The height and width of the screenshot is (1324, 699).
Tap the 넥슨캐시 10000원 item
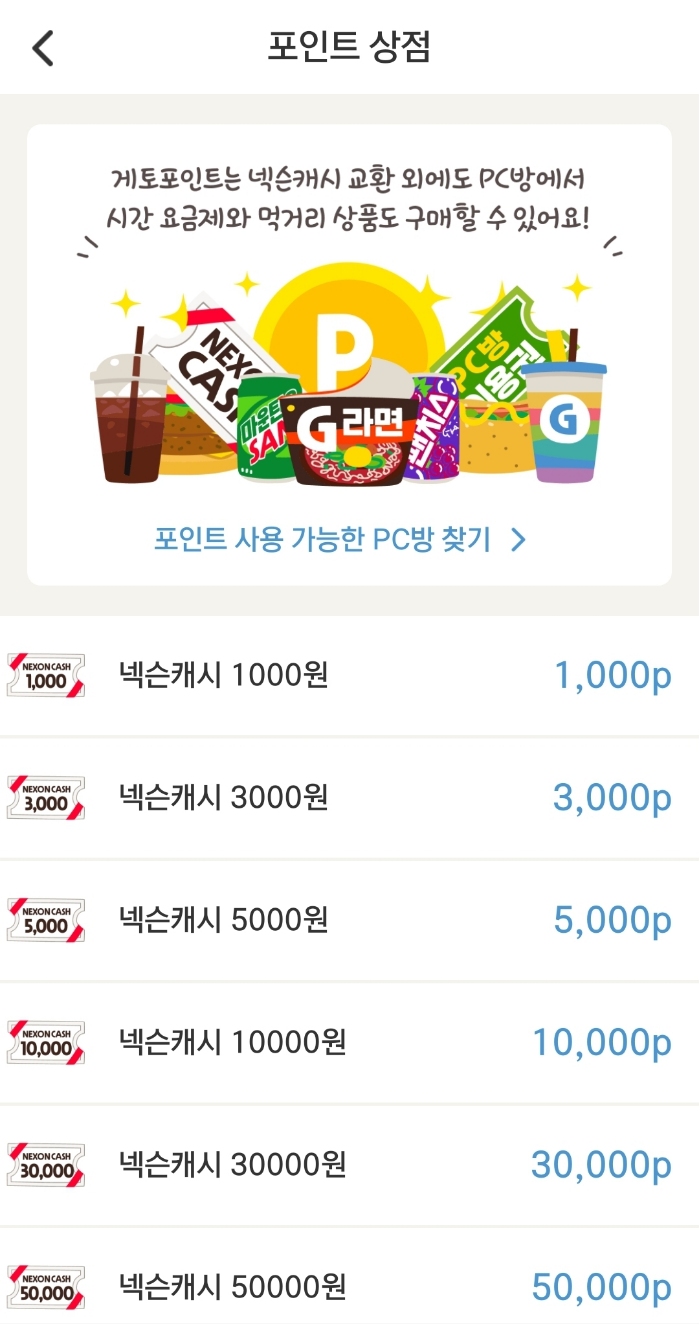[349, 1043]
